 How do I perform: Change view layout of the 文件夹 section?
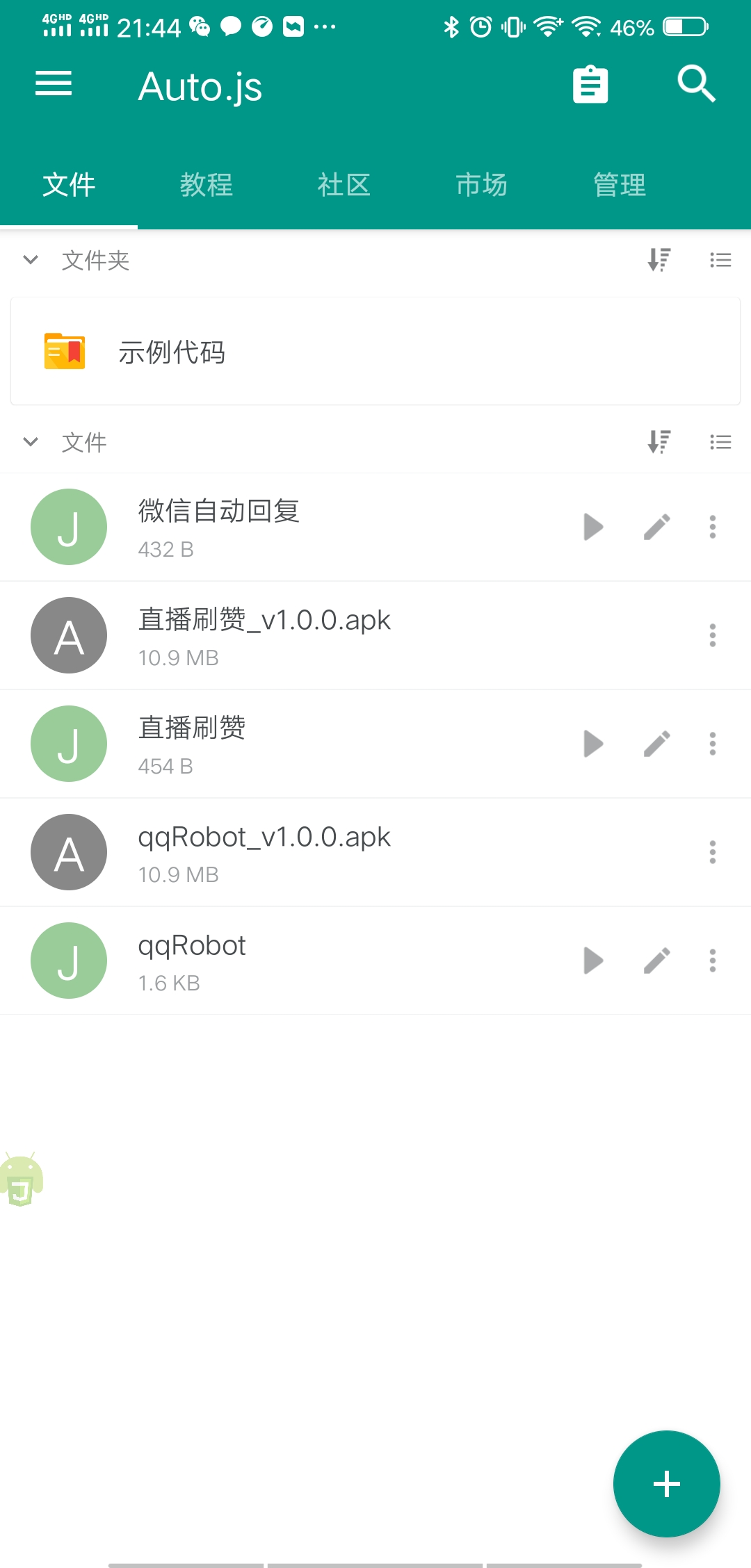coord(720,260)
